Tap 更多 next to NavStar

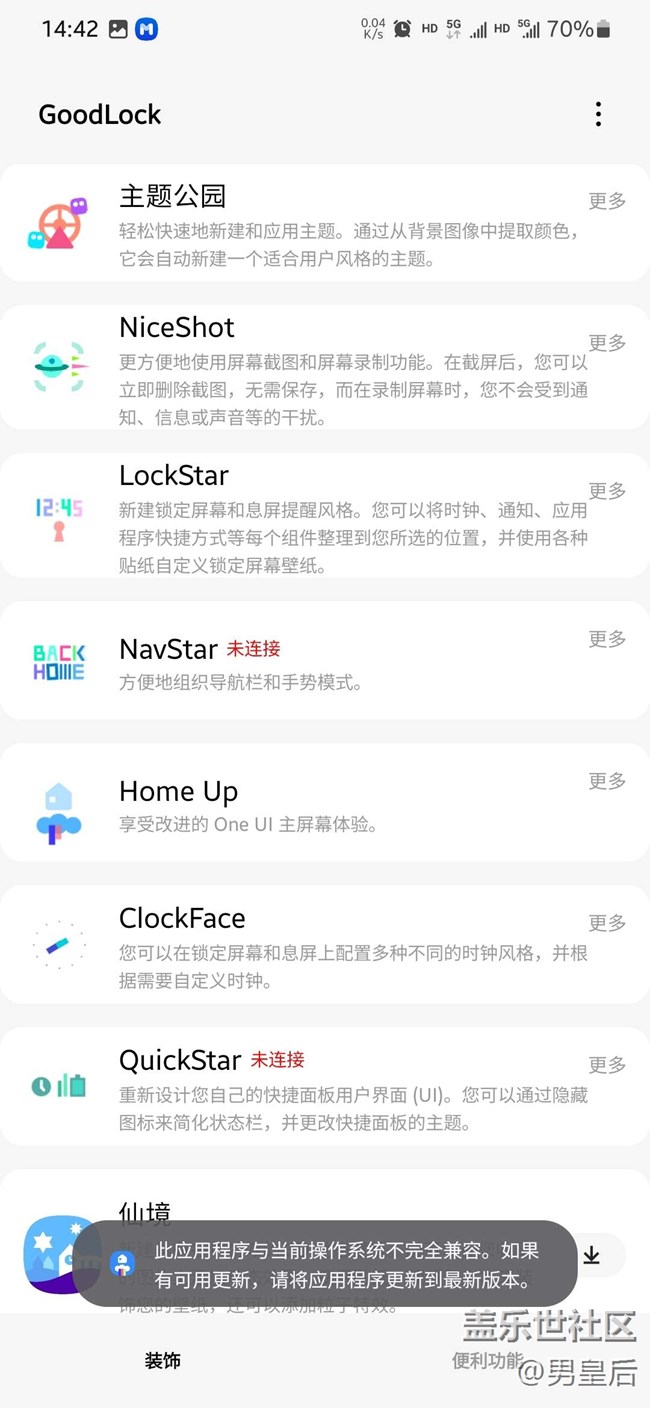click(x=607, y=639)
